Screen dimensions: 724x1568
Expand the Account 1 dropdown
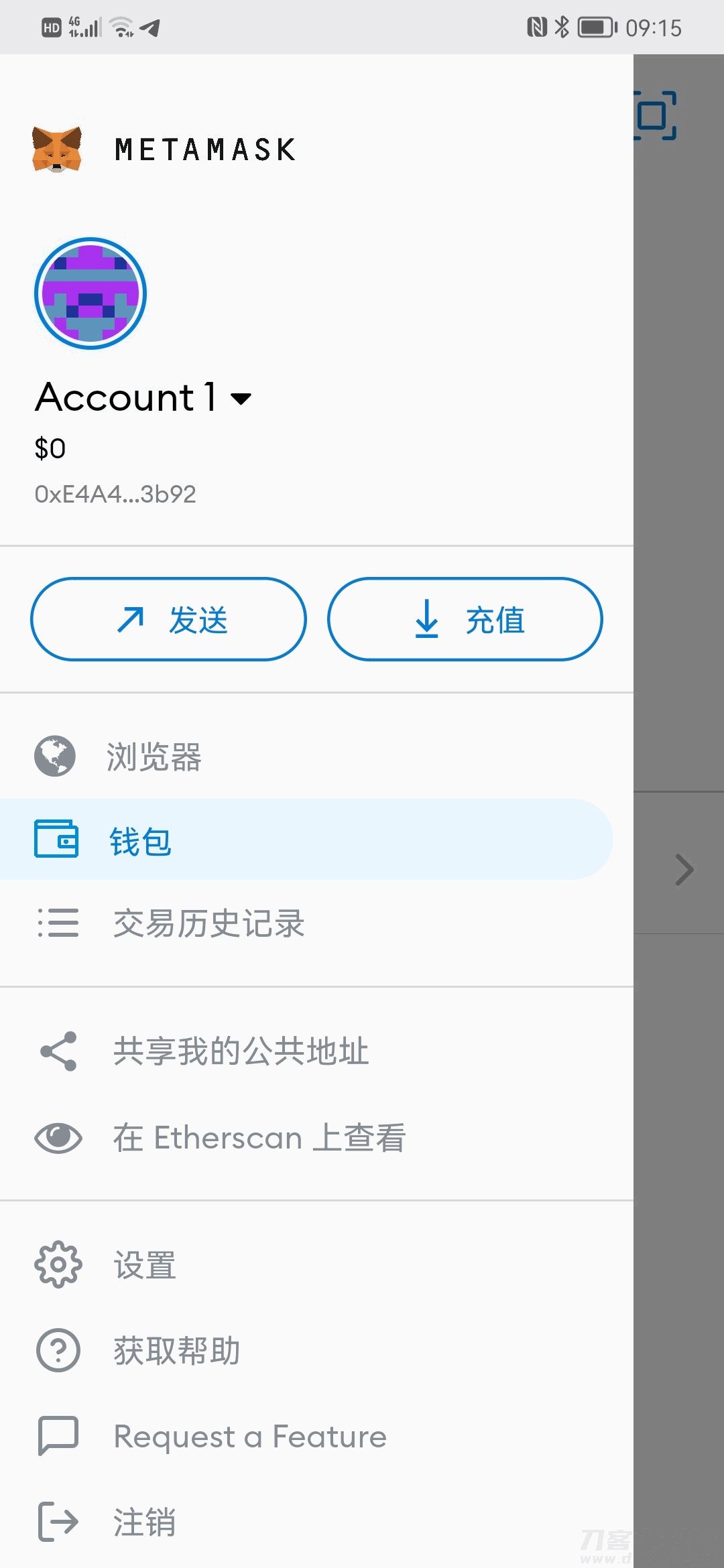(x=240, y=399)
